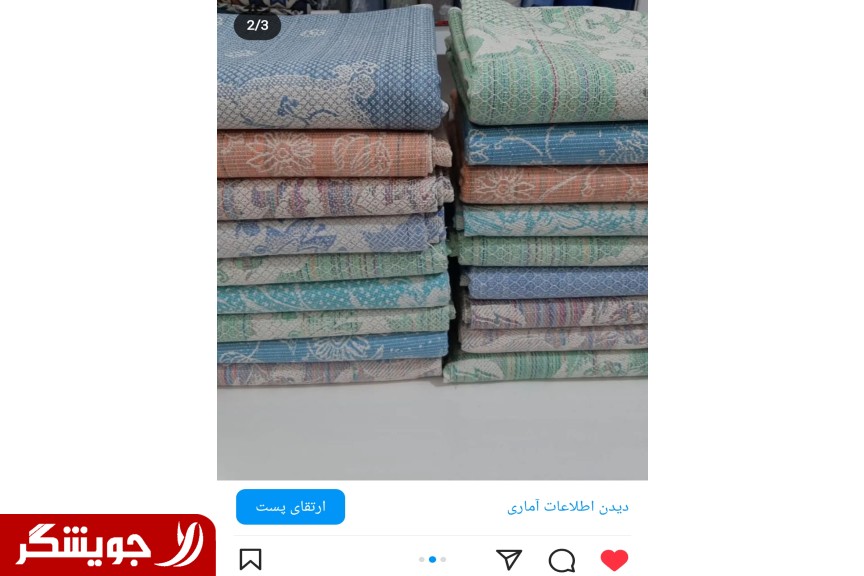864x576 pixels.
Task: Open دیدن اطلاعات آماری insights link
Action: point(567,507)
